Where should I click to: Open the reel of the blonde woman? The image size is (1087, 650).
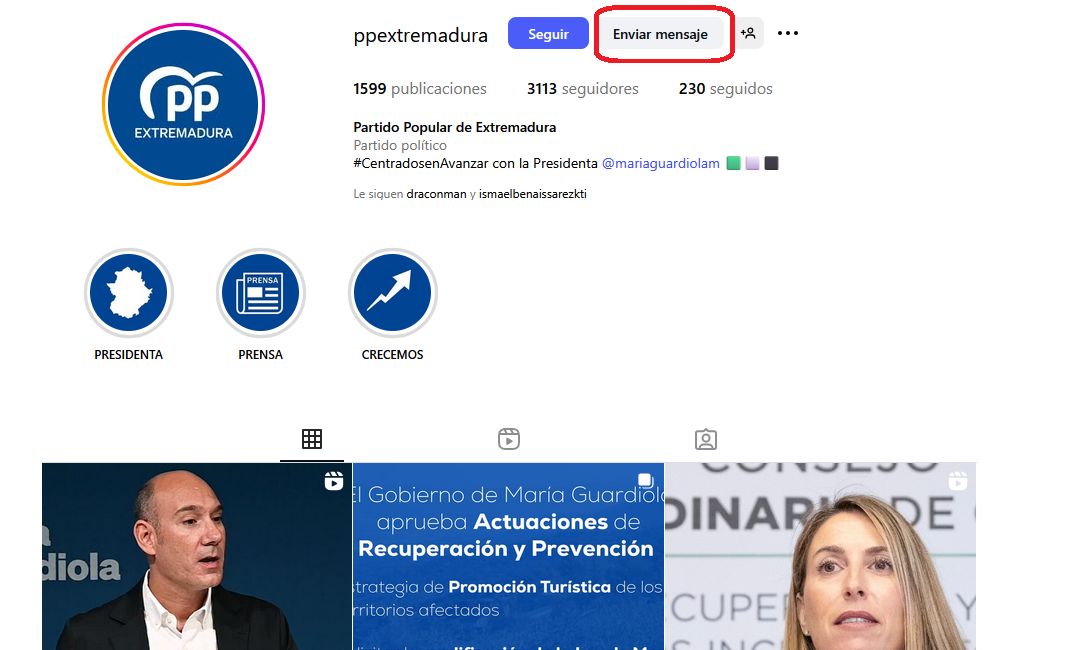tap(820, 556)
